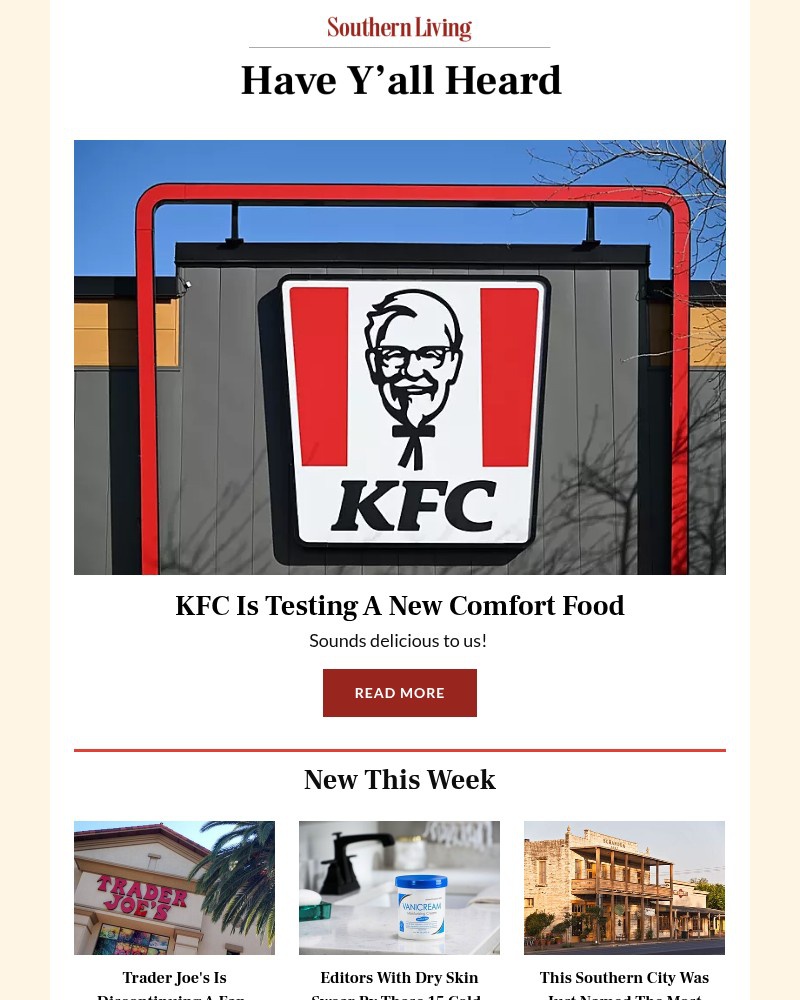Click the divider above New This Week

click(400, 746)
